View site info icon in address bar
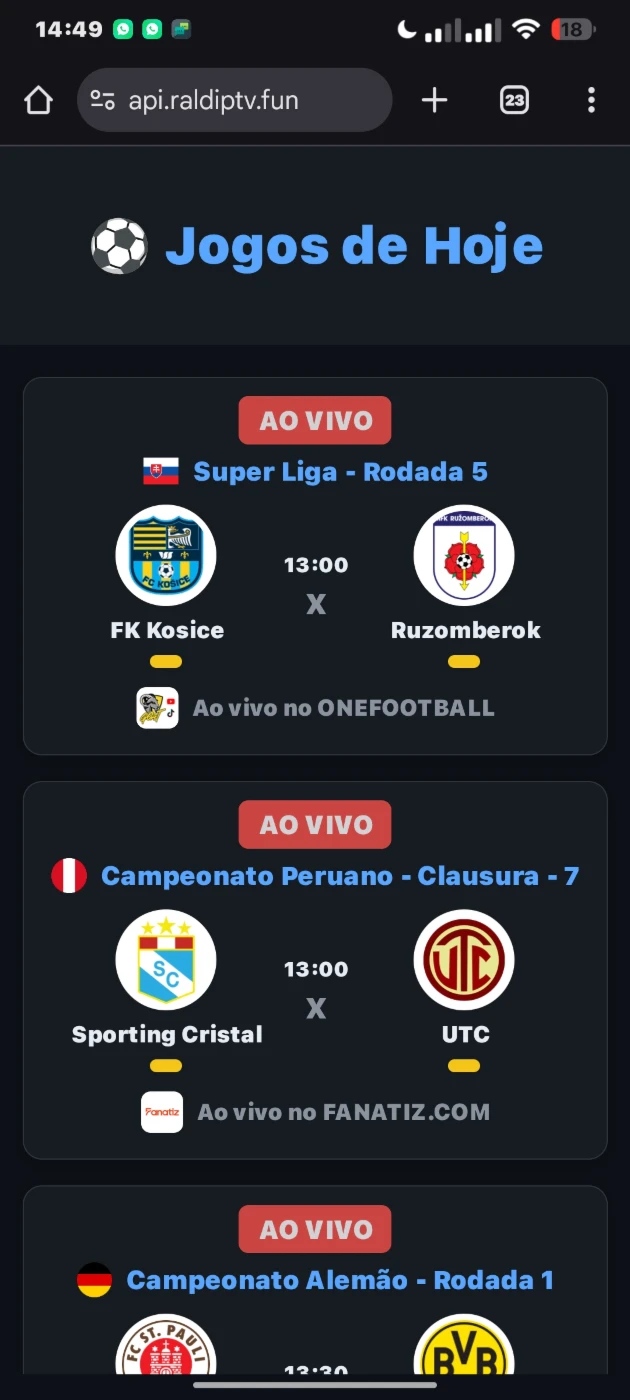630x1400 pixels. click(x=102, y=100)
